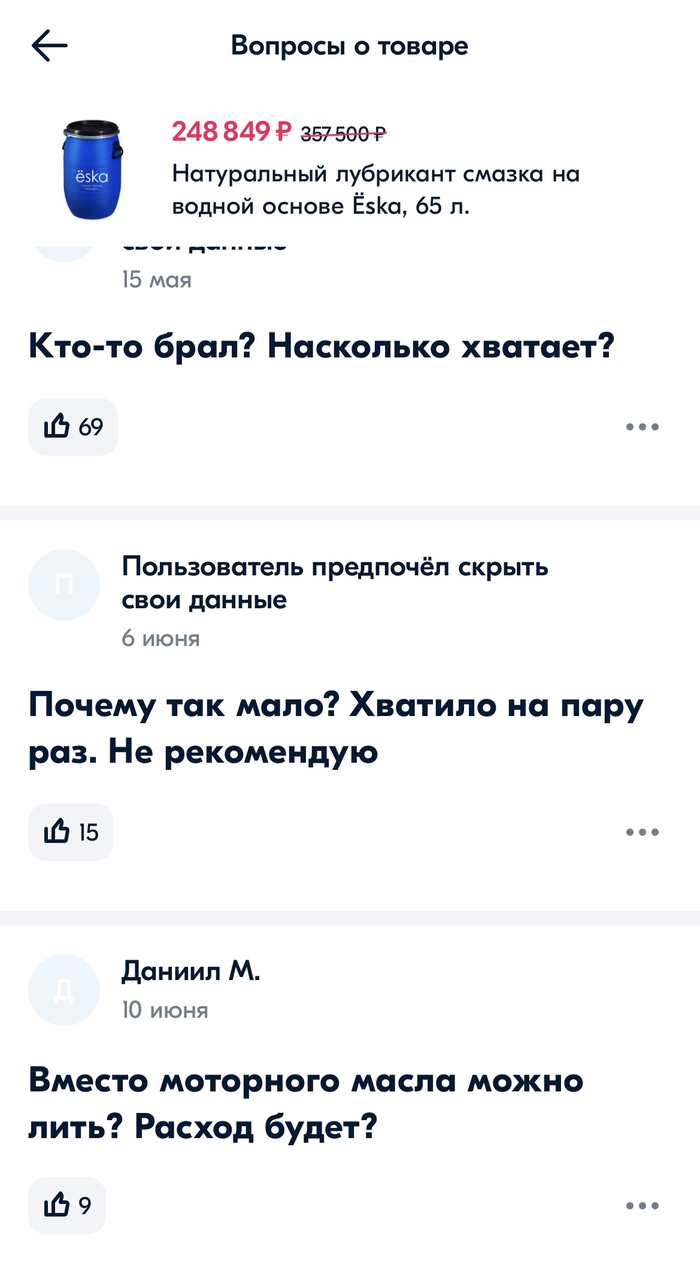The image size is (700, 1280).
Task: Open more options for 'Кто-то брал?' question
Action: pyautogui.click(x=642, y=427)
